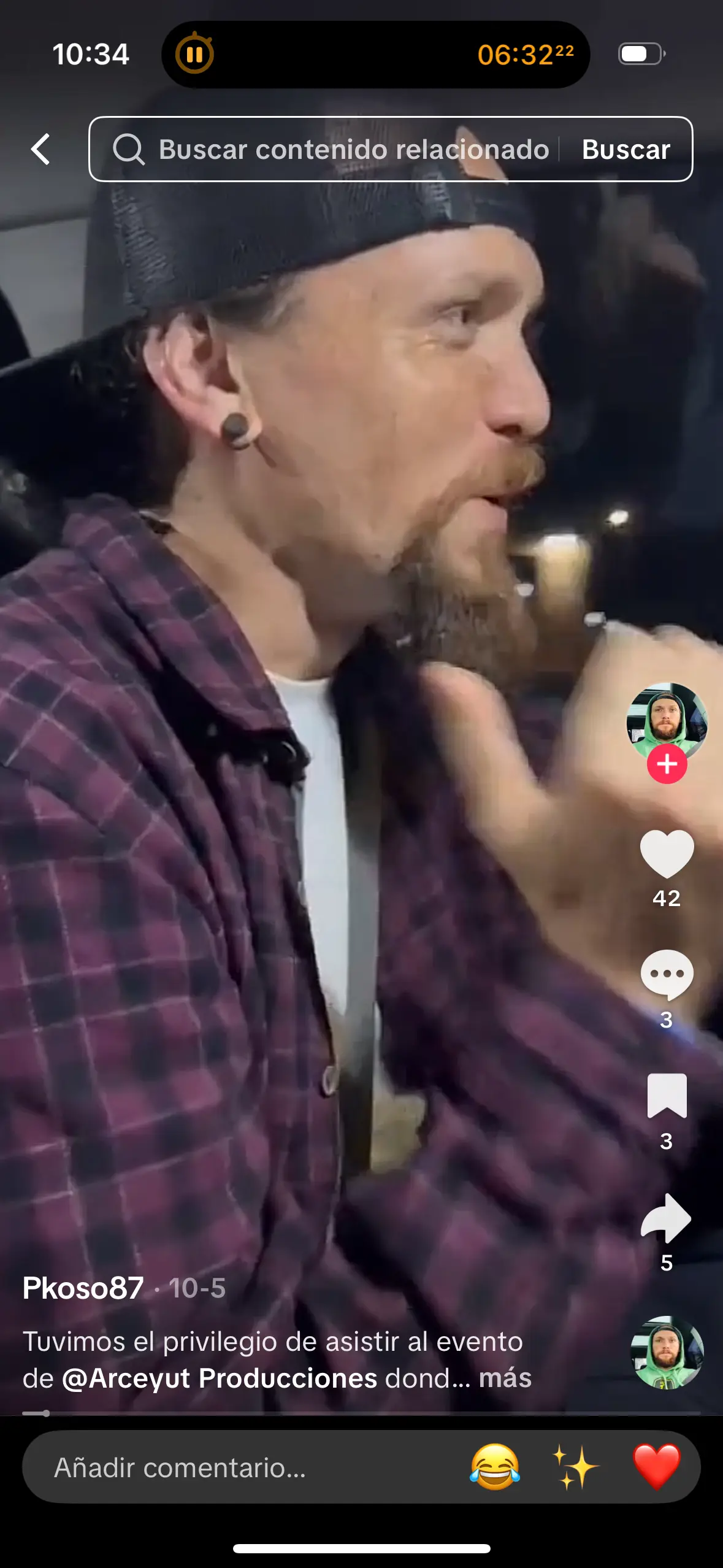The height and width of the screenshot is (1568, 723).
Task: Go back with the back arrow
Action: point(40,149)
